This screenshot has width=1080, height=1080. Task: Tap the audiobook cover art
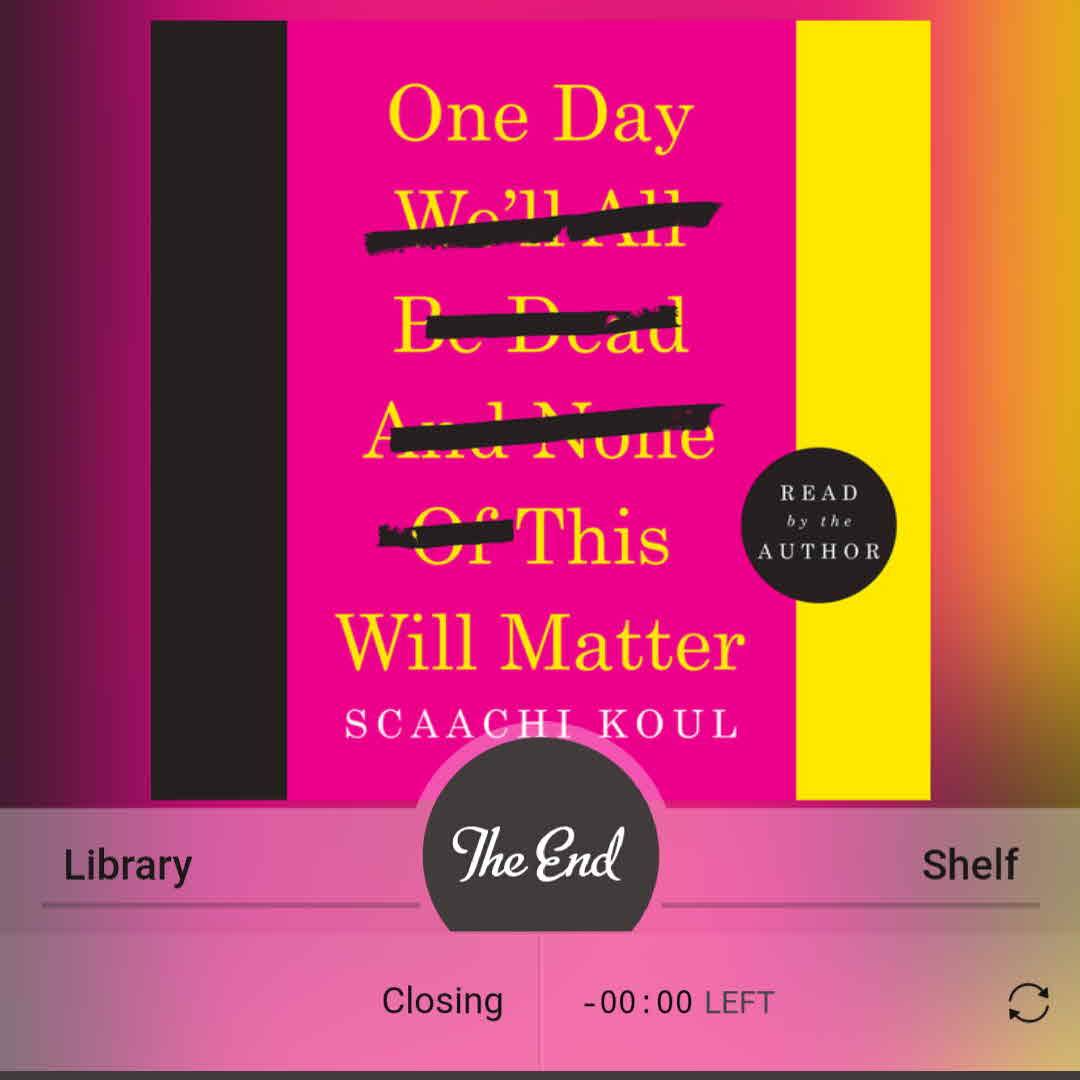pyautogui.click(x=540, y=400)
